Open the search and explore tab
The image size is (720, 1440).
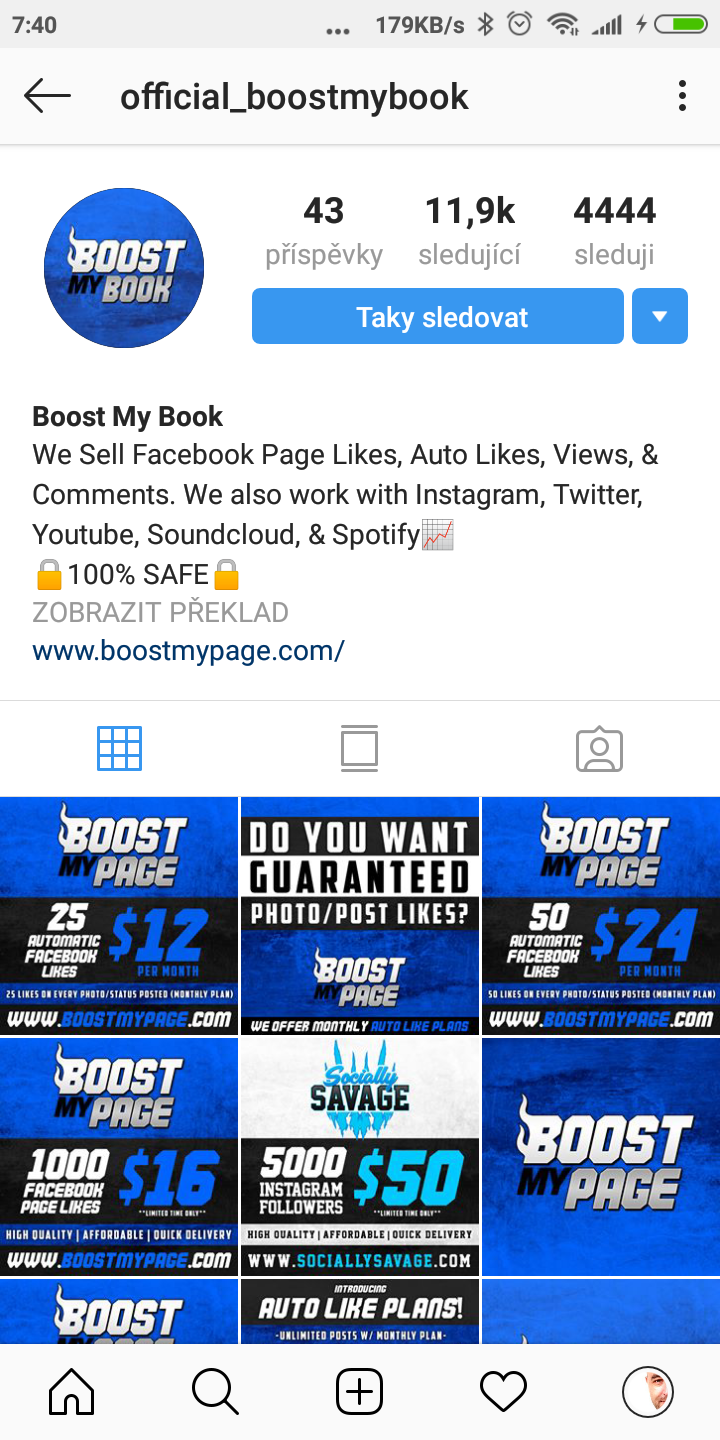coord(216,1391)
